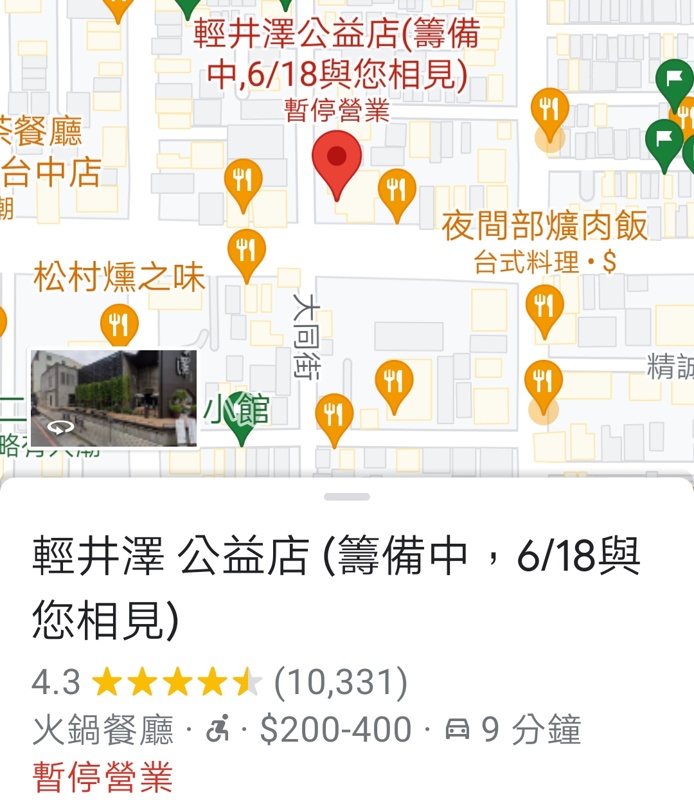The width and height of the screenshot is (694, 800).
Task: Select the 松村燻之味 restaurant pin
Action: coord(119,322)
